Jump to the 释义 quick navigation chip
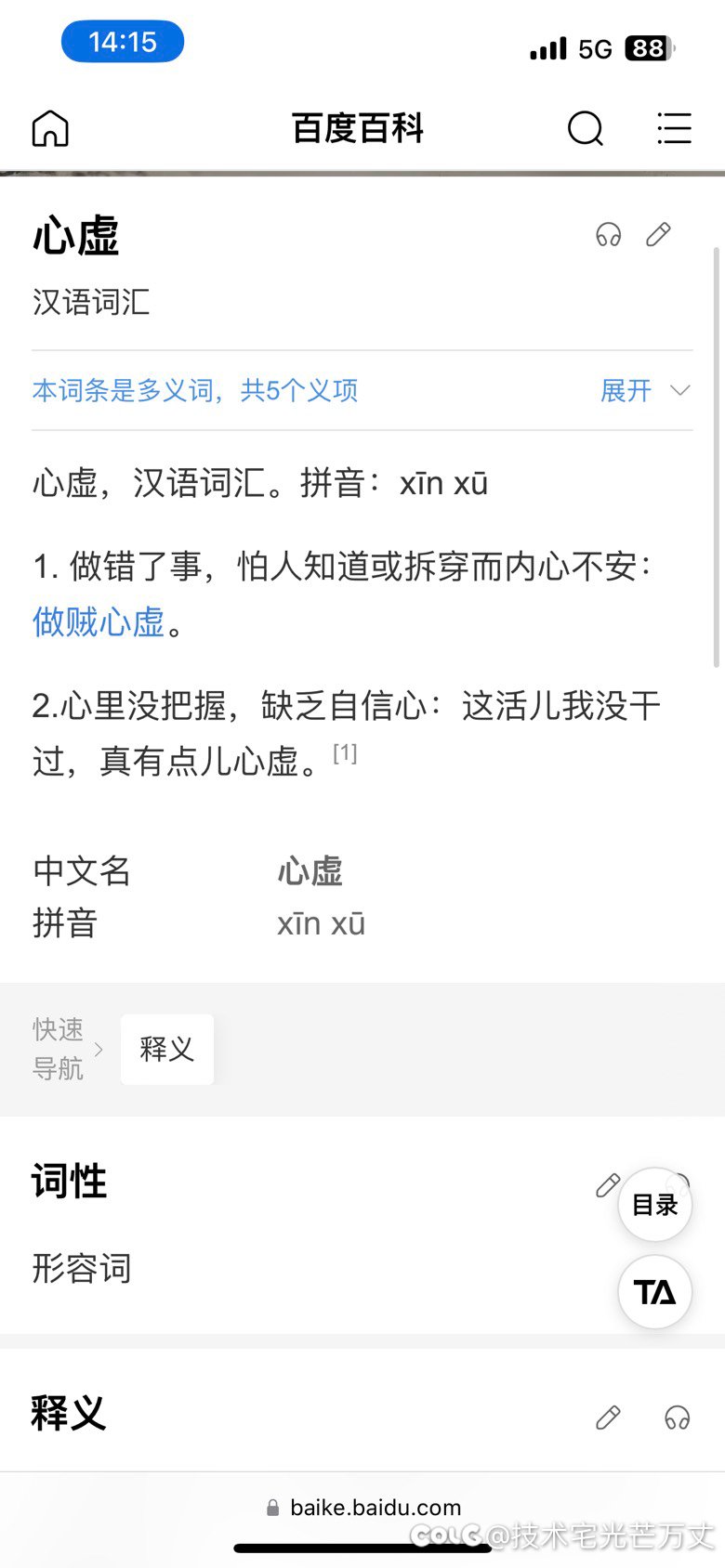 click(x=167, y=1049)
